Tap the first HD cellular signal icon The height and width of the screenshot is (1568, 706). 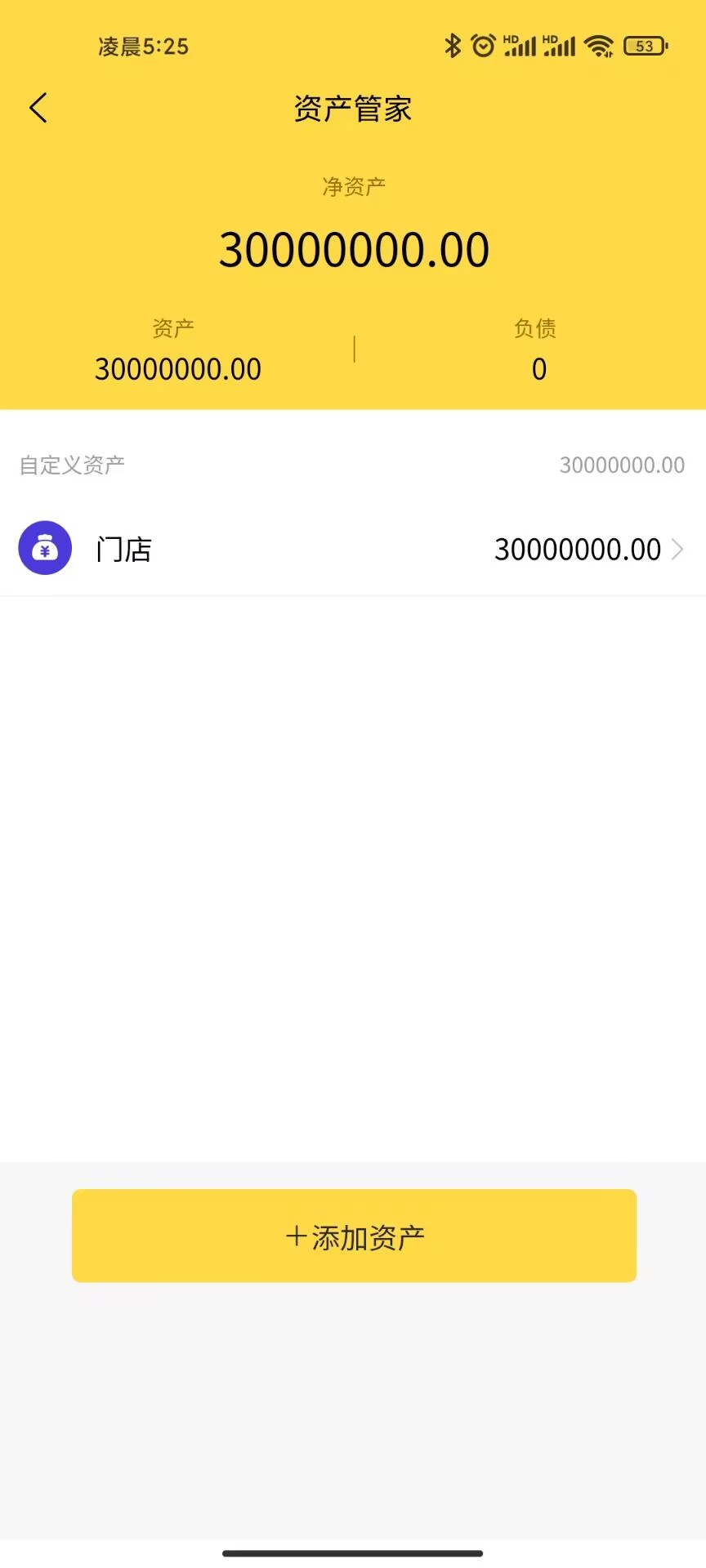(521, 46)
